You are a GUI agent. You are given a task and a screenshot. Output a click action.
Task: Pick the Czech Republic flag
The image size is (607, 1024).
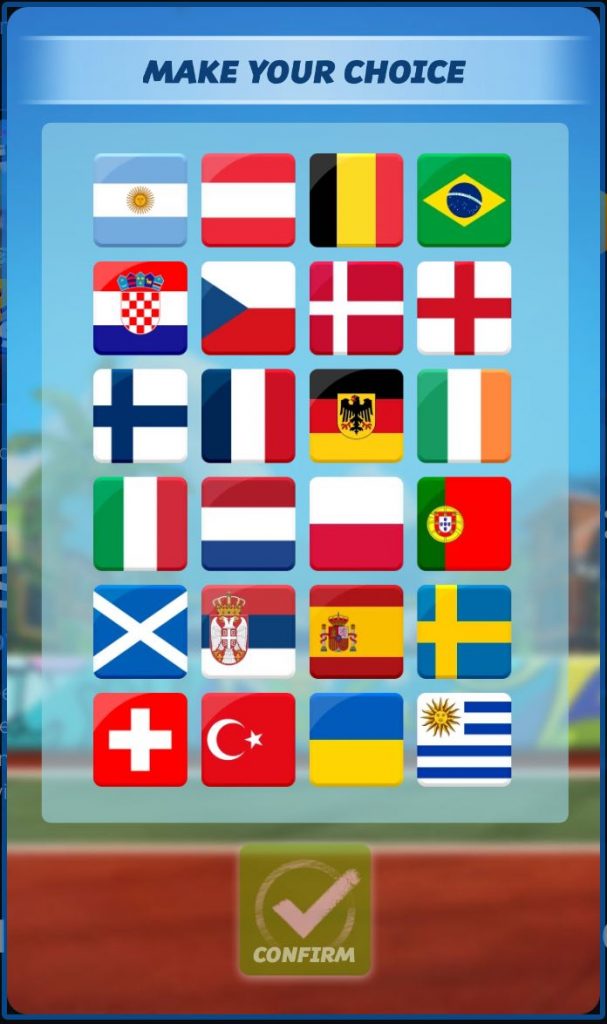[x=248, y=308]
